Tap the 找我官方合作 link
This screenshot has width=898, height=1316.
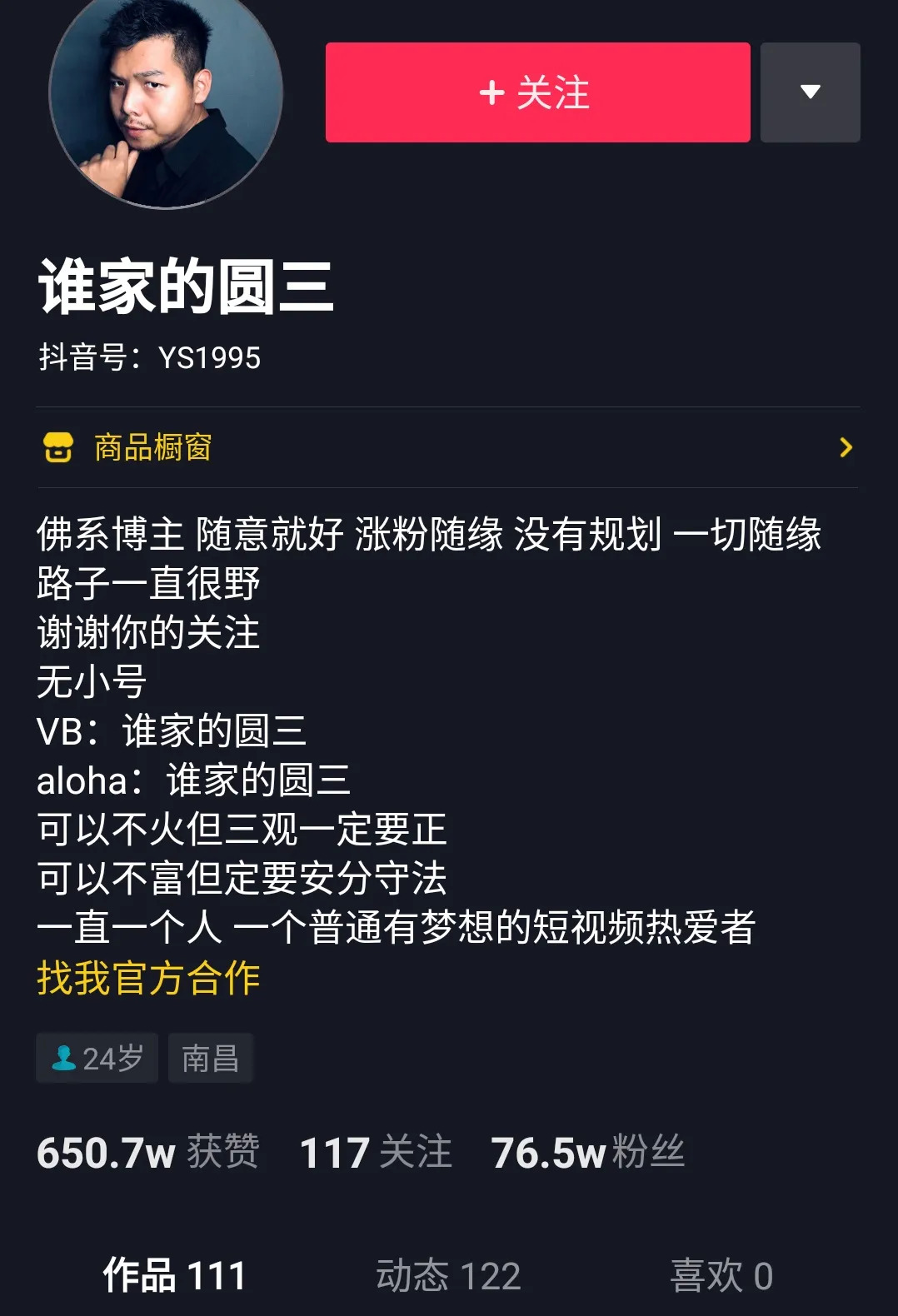(x=148, y=978)
